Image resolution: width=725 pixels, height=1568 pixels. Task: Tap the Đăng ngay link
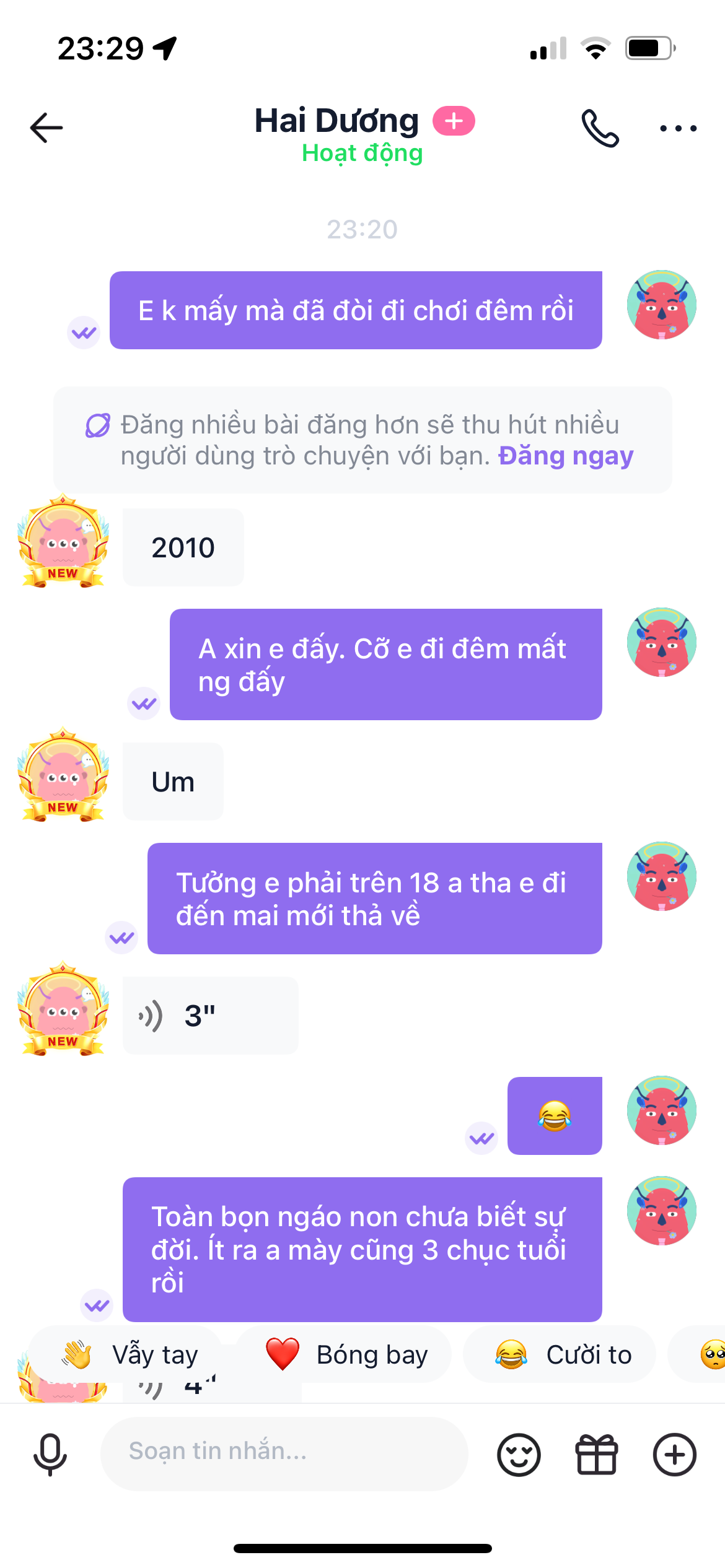point(565,456)
